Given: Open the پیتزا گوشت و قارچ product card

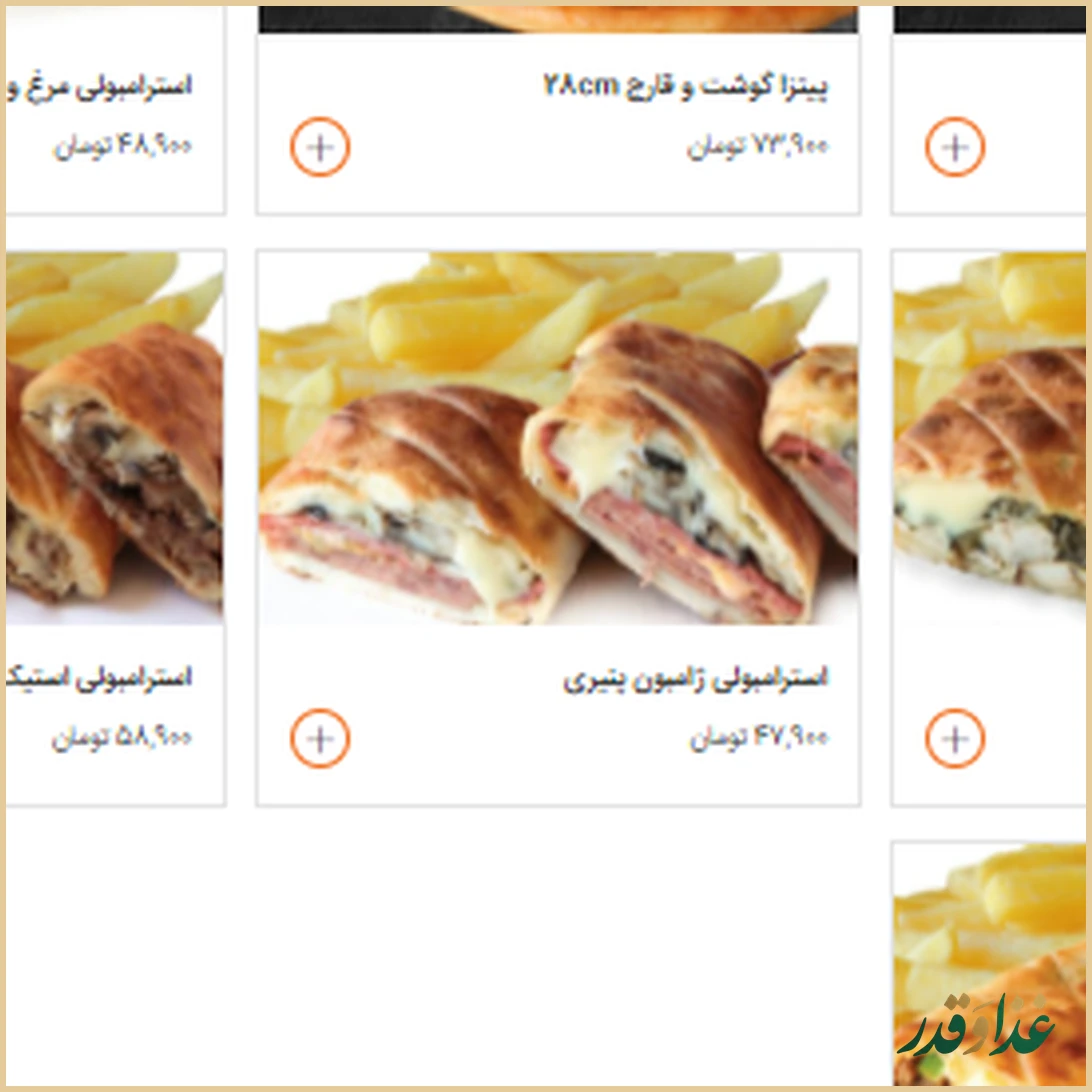Looking at the screenshot, I should [x=684, y=87].
